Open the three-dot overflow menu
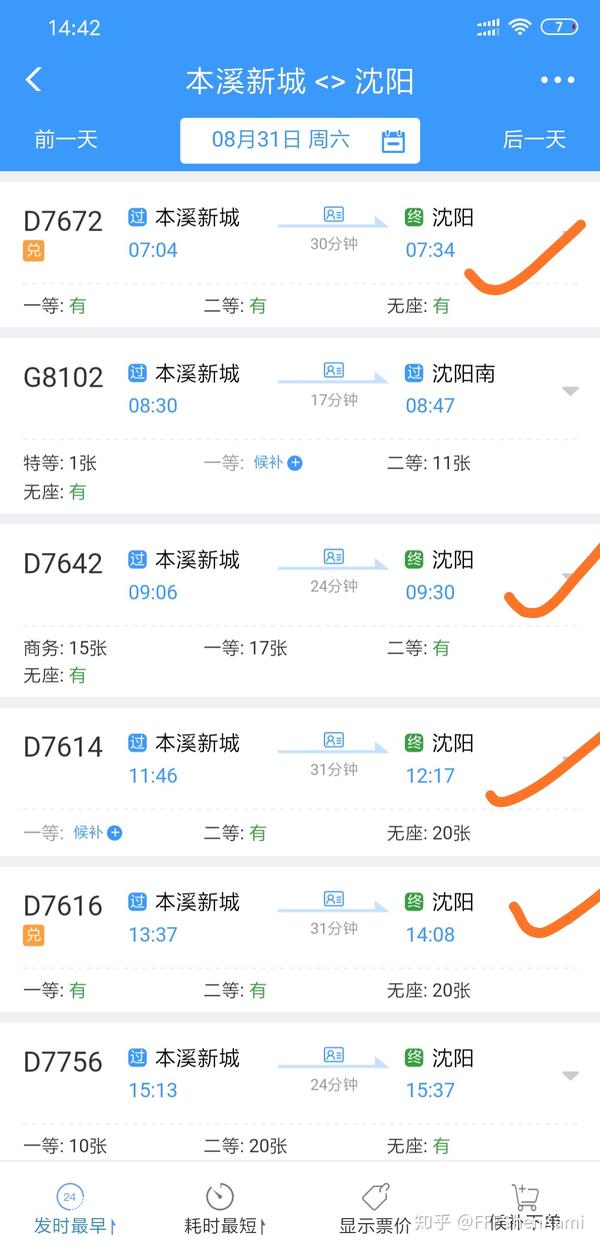 557,80
